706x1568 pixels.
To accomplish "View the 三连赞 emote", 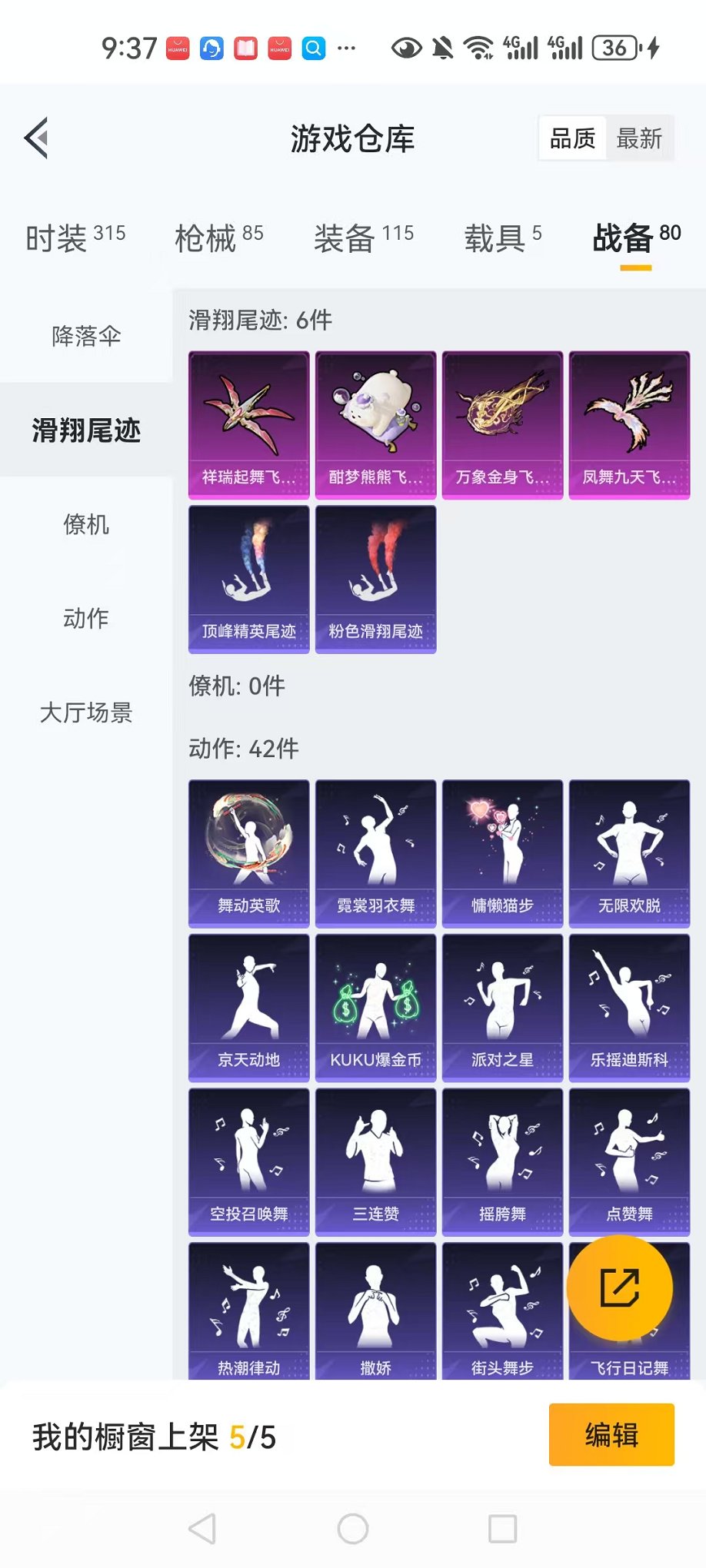I will point(375,1161).
